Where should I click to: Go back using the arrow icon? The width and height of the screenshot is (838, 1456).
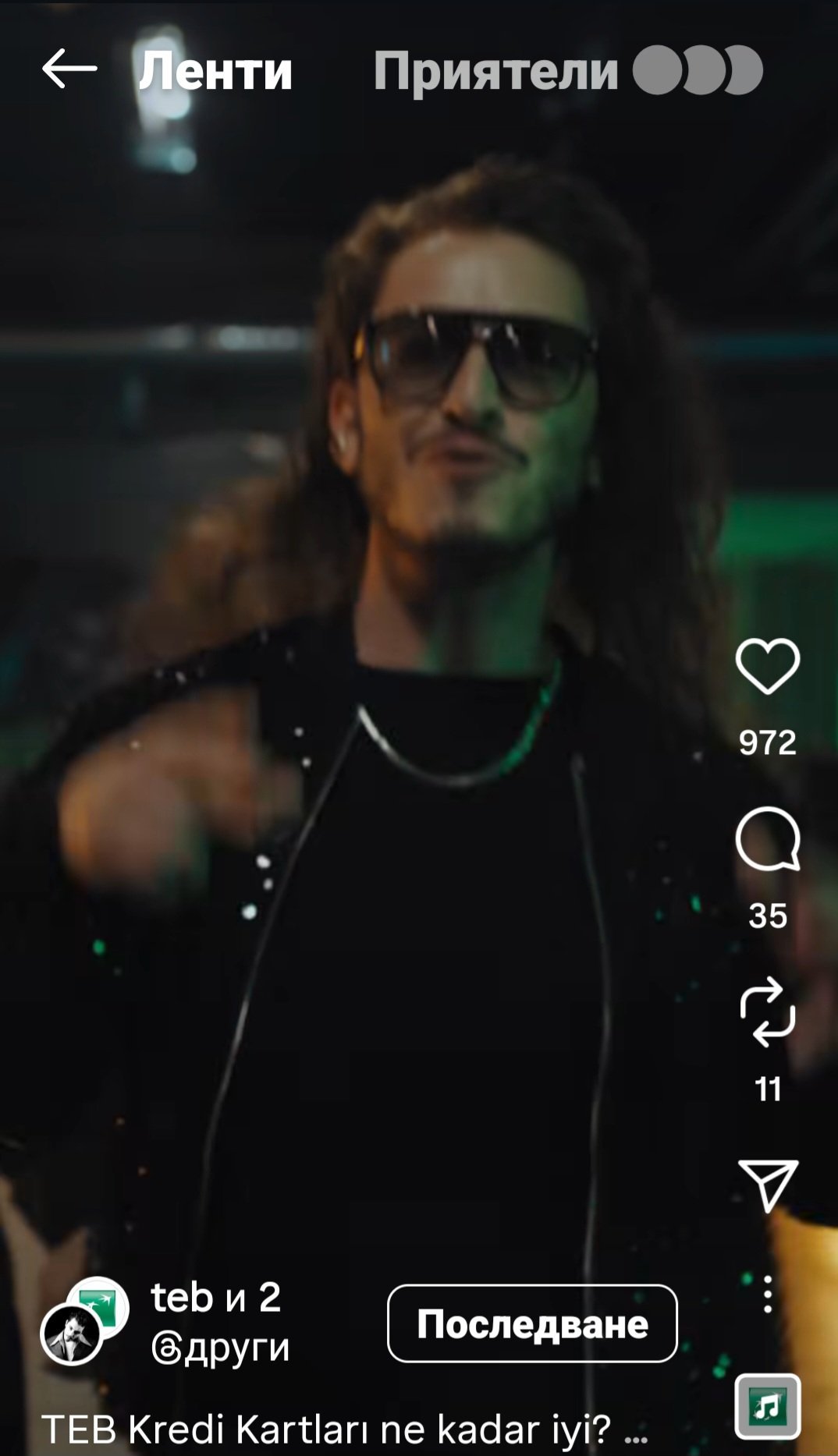[x=69, y=69]
